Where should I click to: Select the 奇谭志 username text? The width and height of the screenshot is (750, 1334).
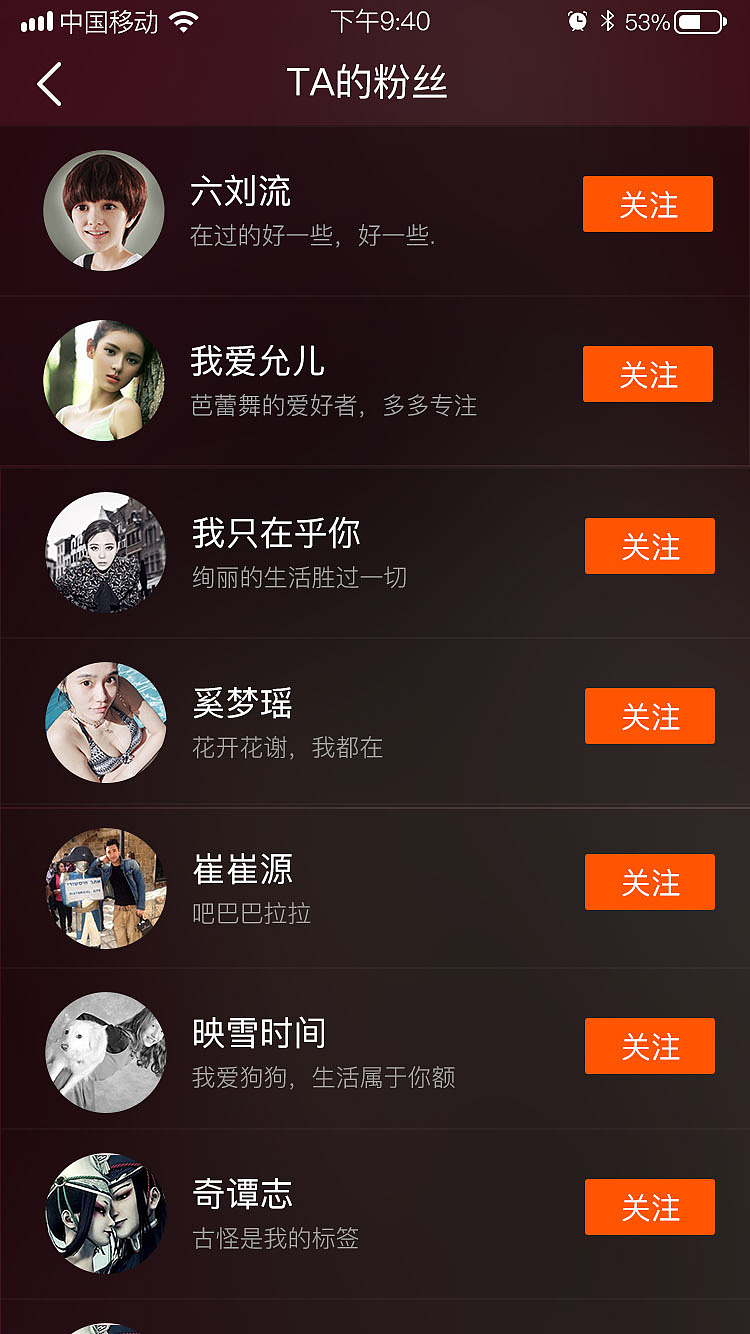tap(242, 1194)
